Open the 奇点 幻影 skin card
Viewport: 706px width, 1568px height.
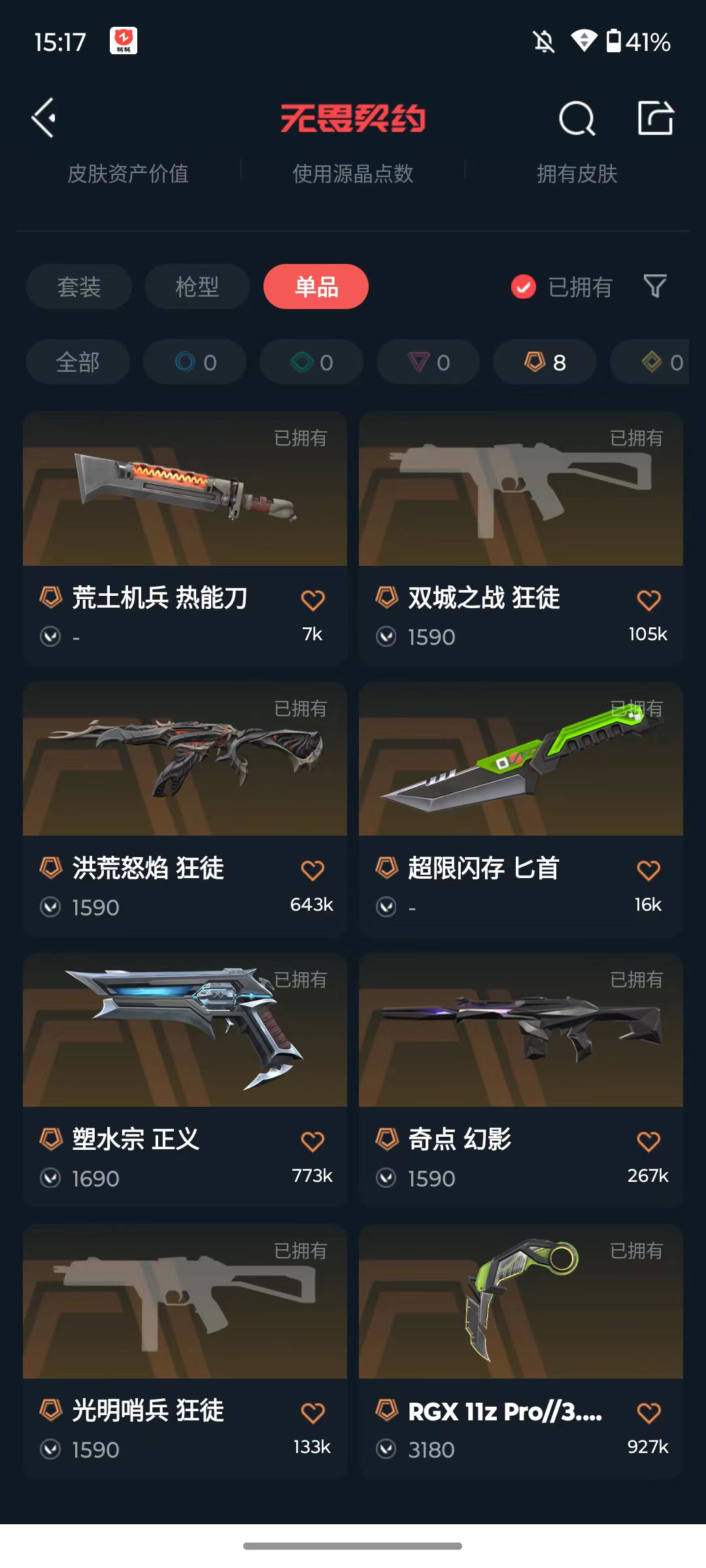point(521,1081)
